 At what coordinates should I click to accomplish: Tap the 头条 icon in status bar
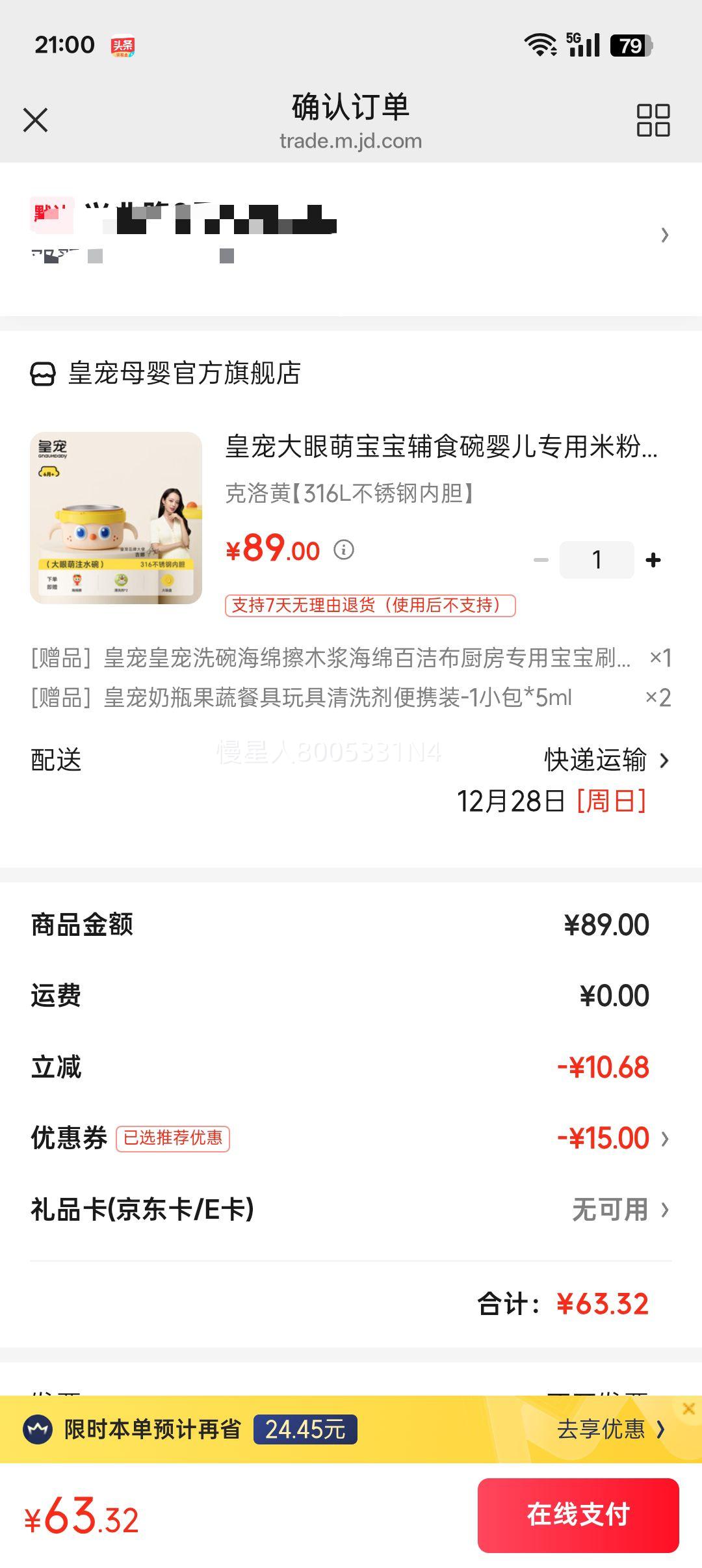point(123,44)
